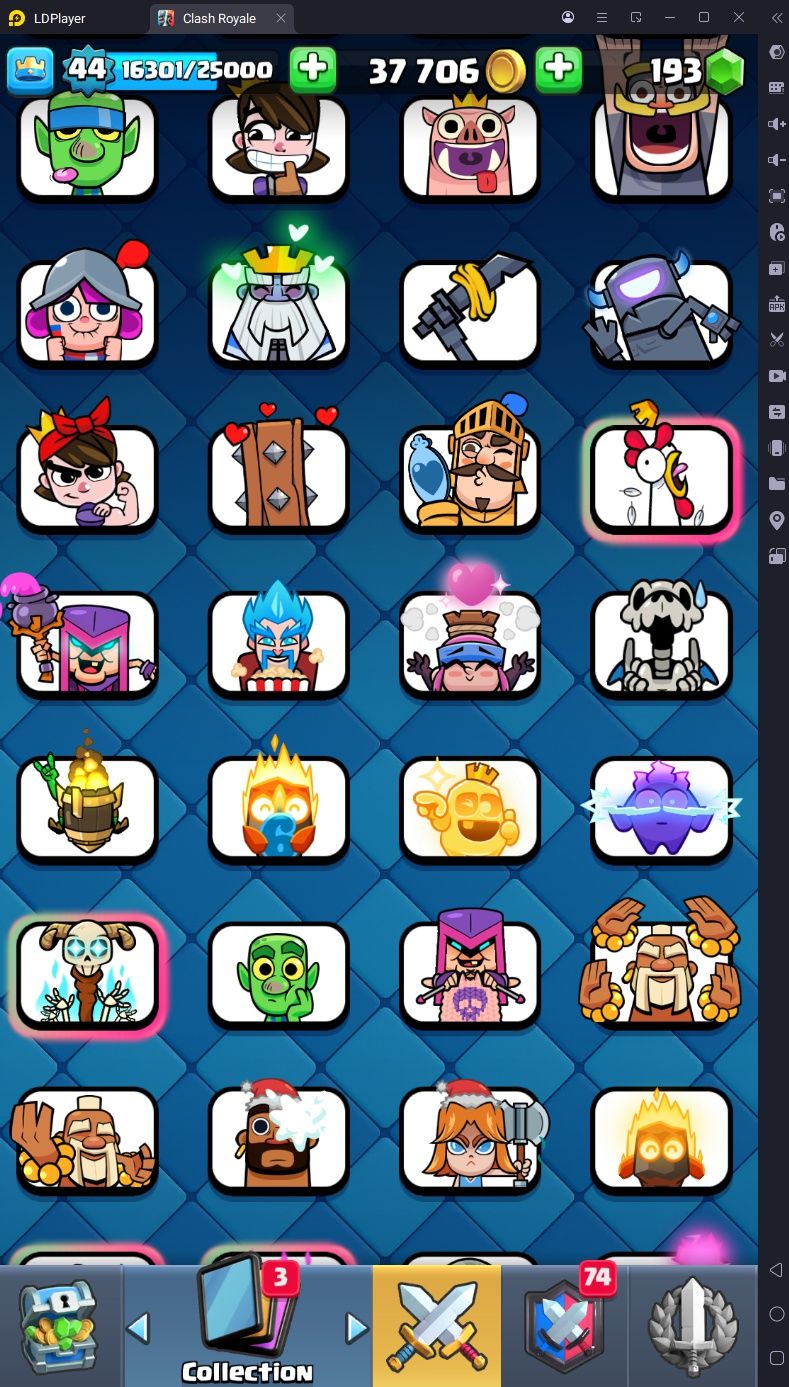Open the king level crown icon
789x1387 pixels.
pos(30,69)
